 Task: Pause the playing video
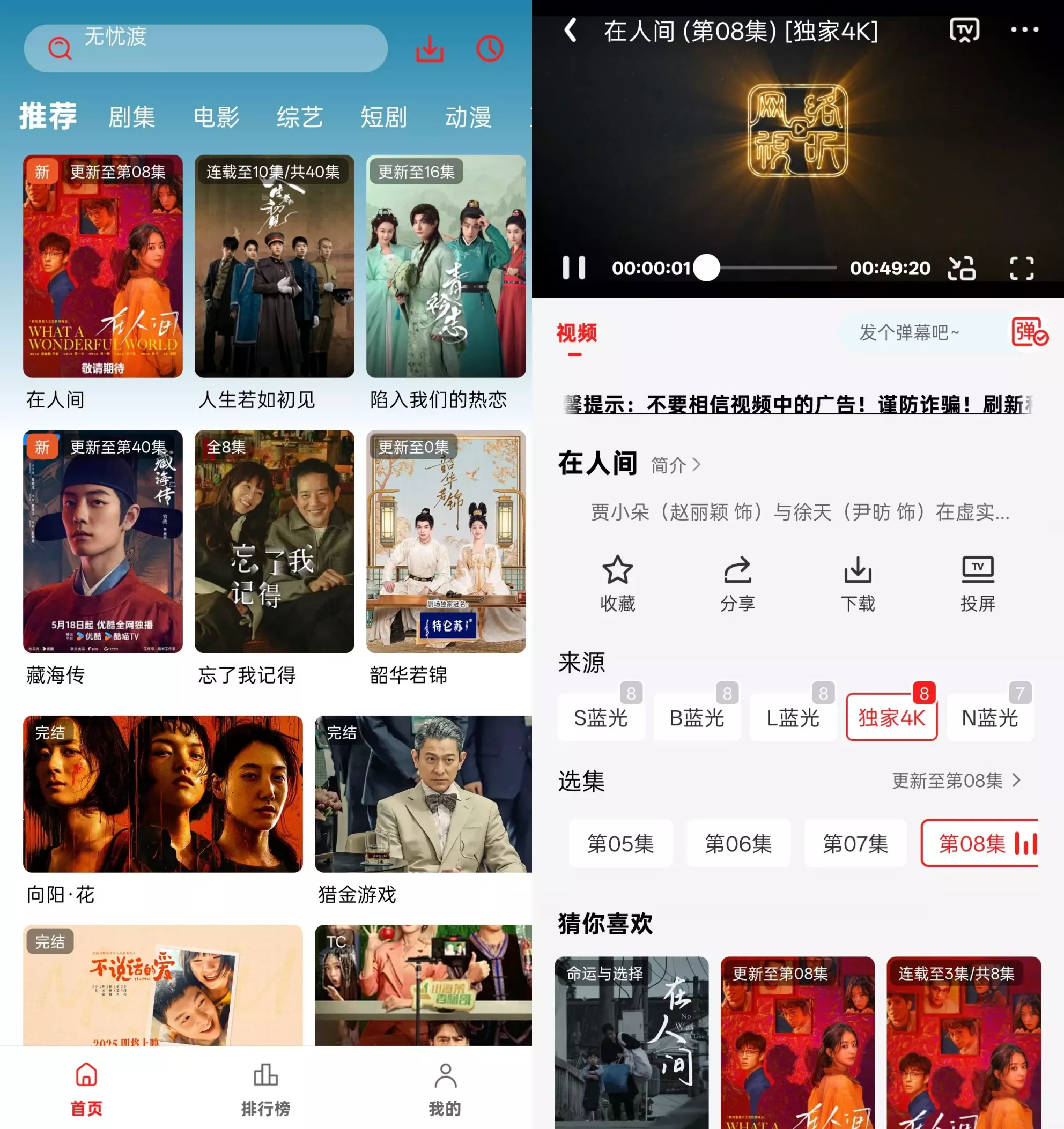(573, 268)
